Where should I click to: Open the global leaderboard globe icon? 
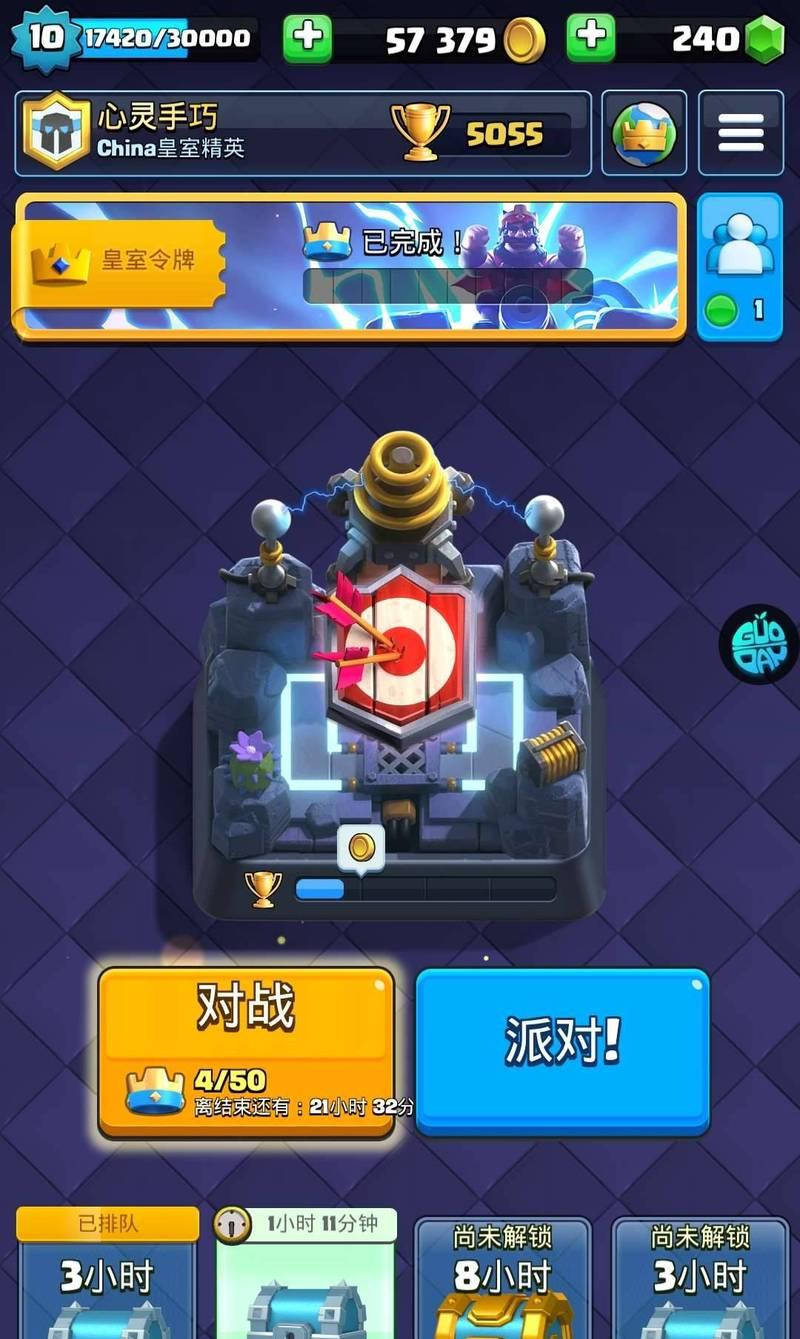click(x=644, y=133)
